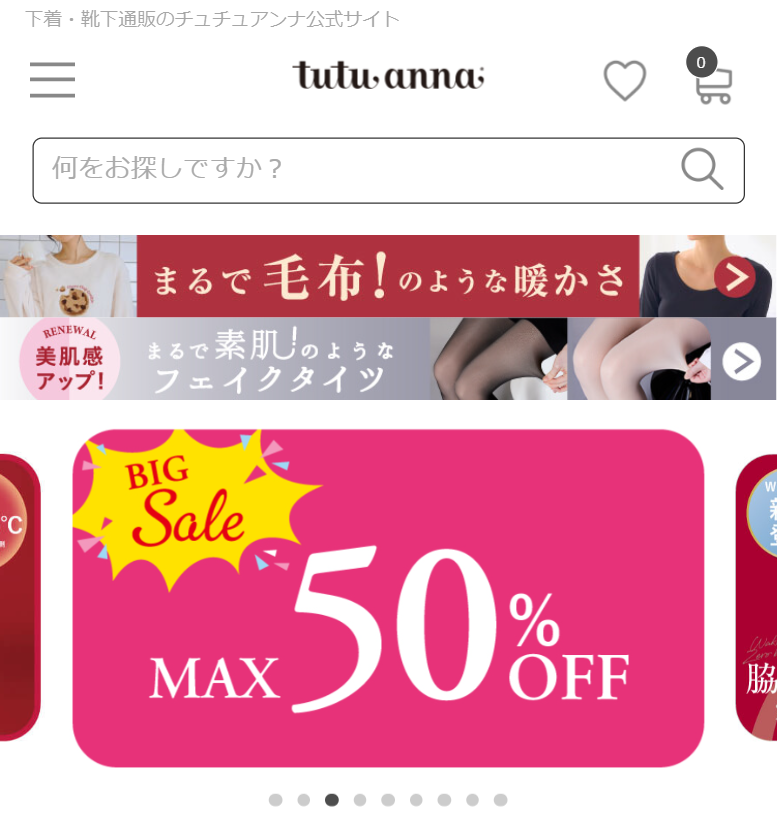Open the BIG Sale MAX 50% OFF banner
This screenshot has height=820, width=777.
(388, 598)
